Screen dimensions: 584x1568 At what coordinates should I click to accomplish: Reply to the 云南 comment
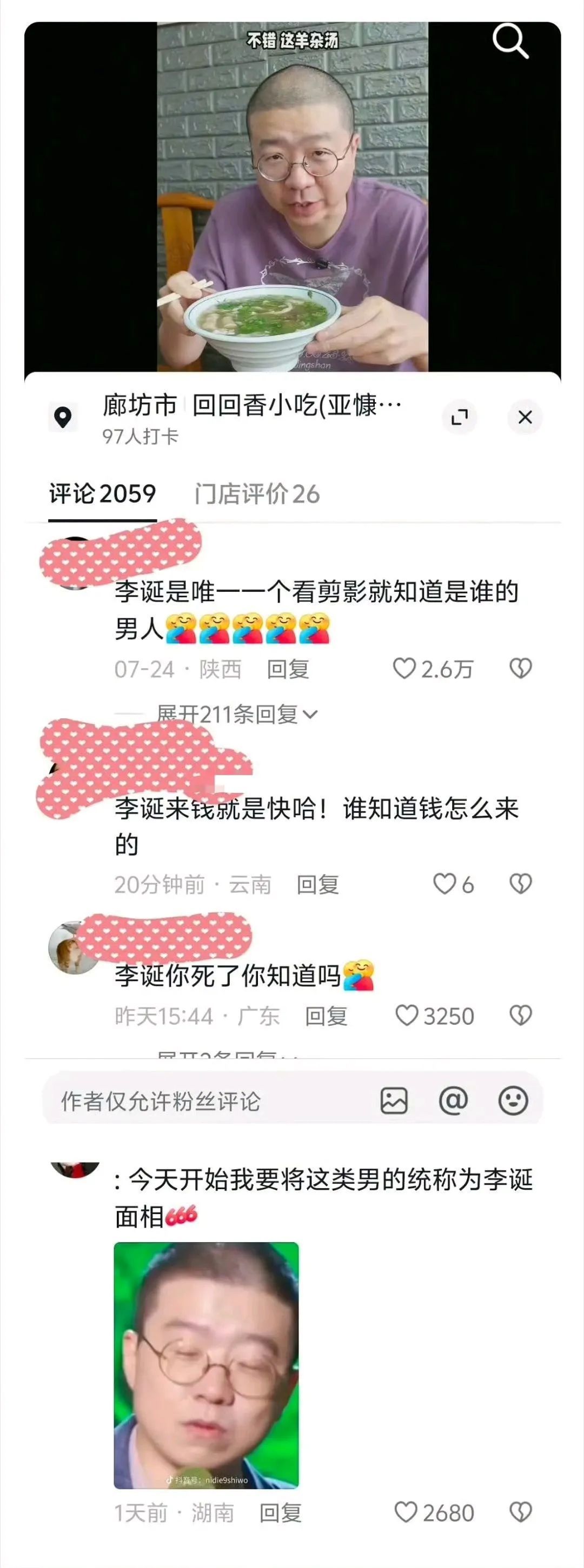coord(317,884)
